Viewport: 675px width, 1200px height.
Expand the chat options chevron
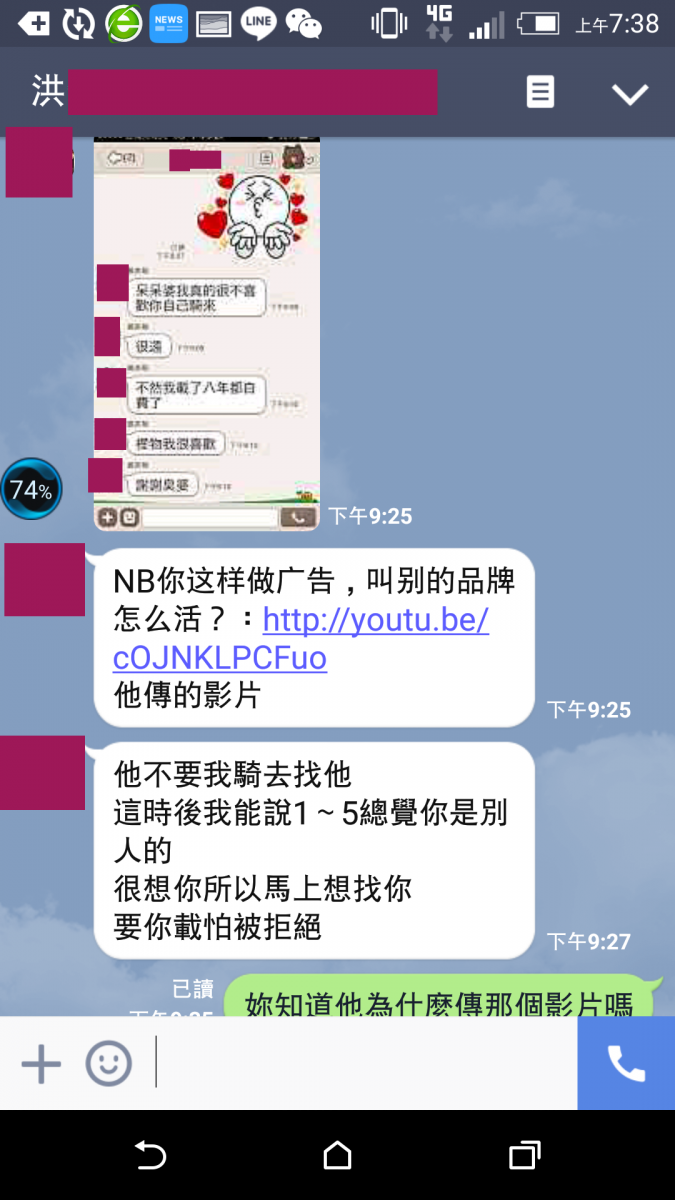[x=630, y=94]
